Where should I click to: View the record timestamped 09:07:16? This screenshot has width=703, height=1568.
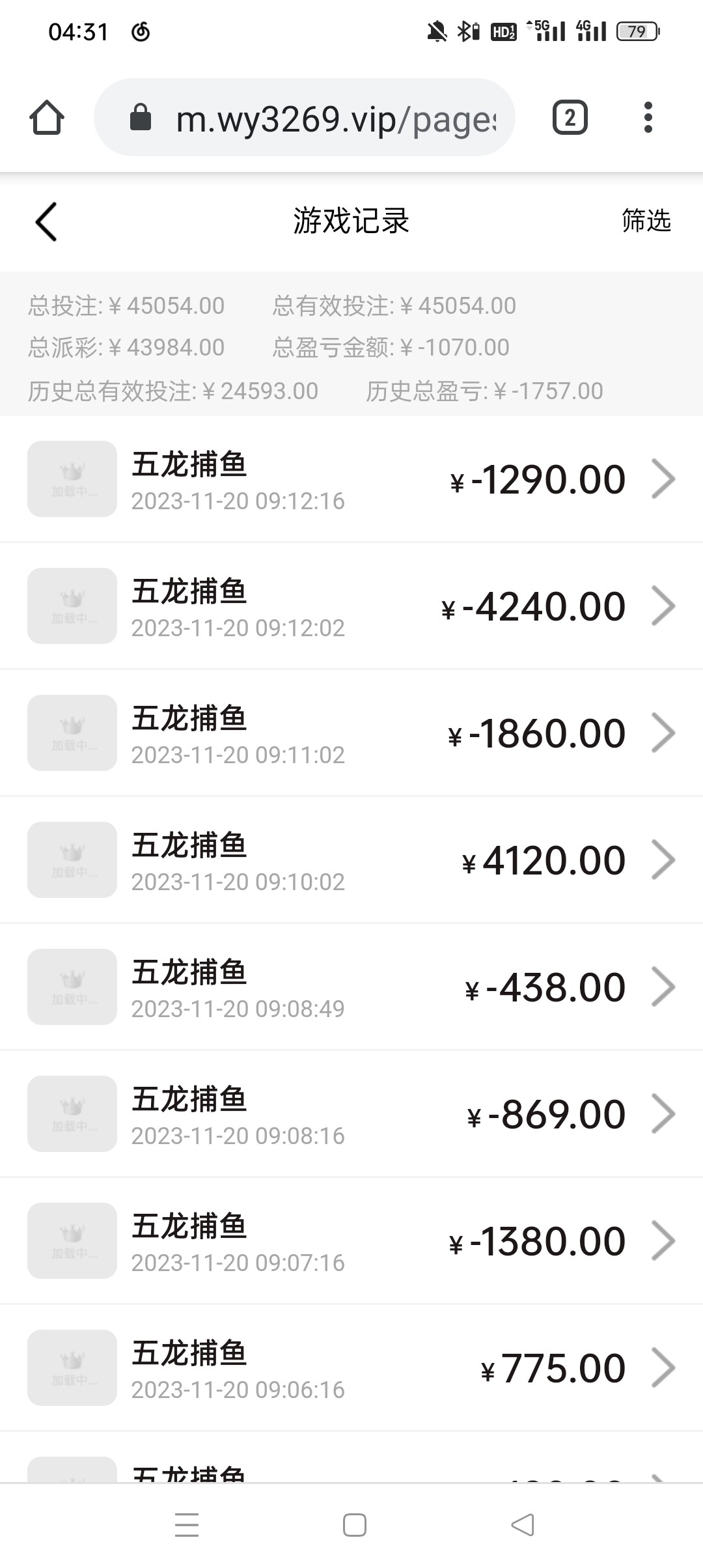(x=351, y=1241)
